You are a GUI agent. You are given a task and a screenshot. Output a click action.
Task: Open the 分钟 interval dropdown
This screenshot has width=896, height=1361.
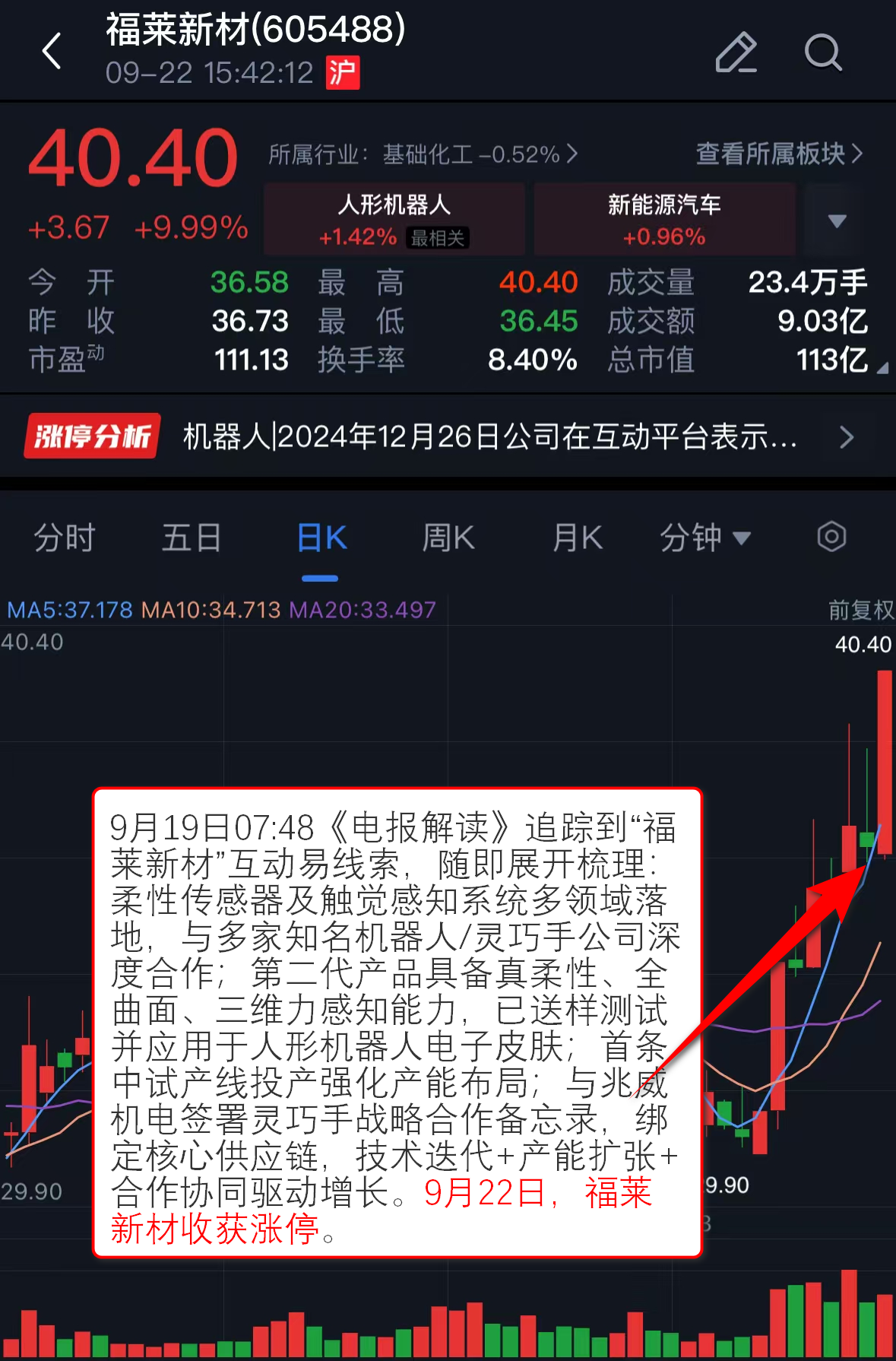704,538
